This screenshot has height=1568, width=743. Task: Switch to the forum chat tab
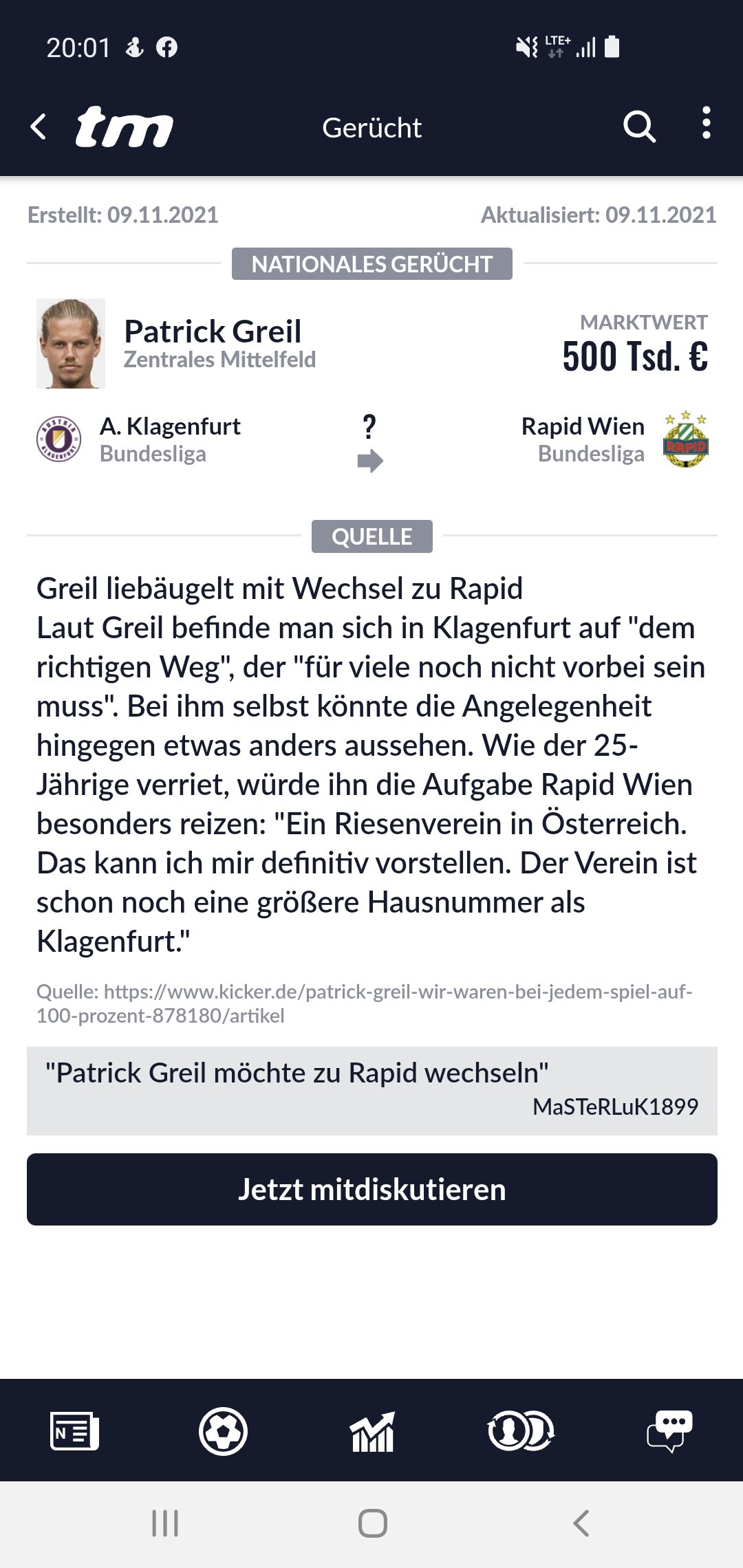point(669,1431)
